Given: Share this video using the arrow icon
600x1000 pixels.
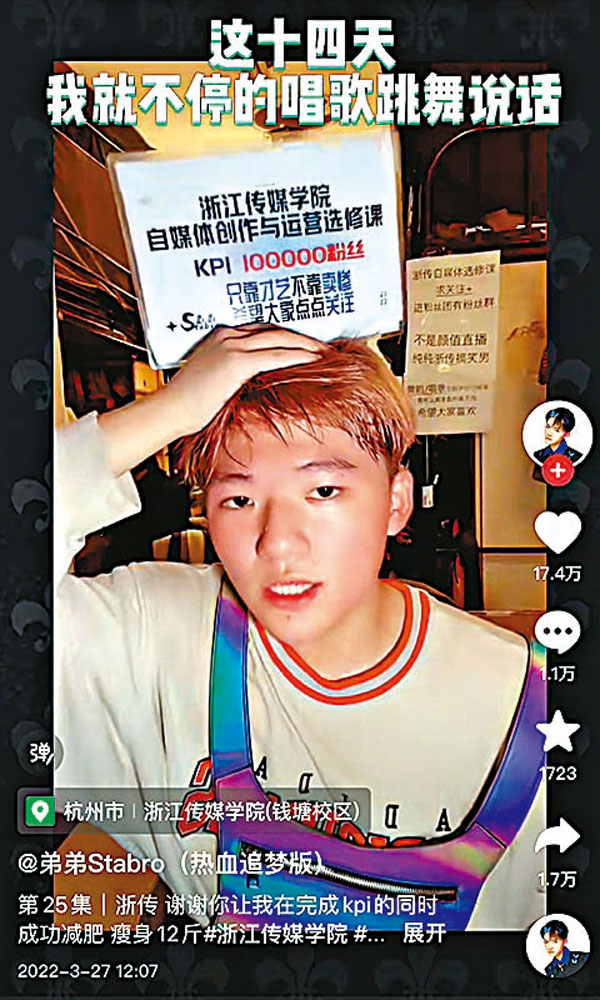Looking at the screenshot, I should click(558, 837).
